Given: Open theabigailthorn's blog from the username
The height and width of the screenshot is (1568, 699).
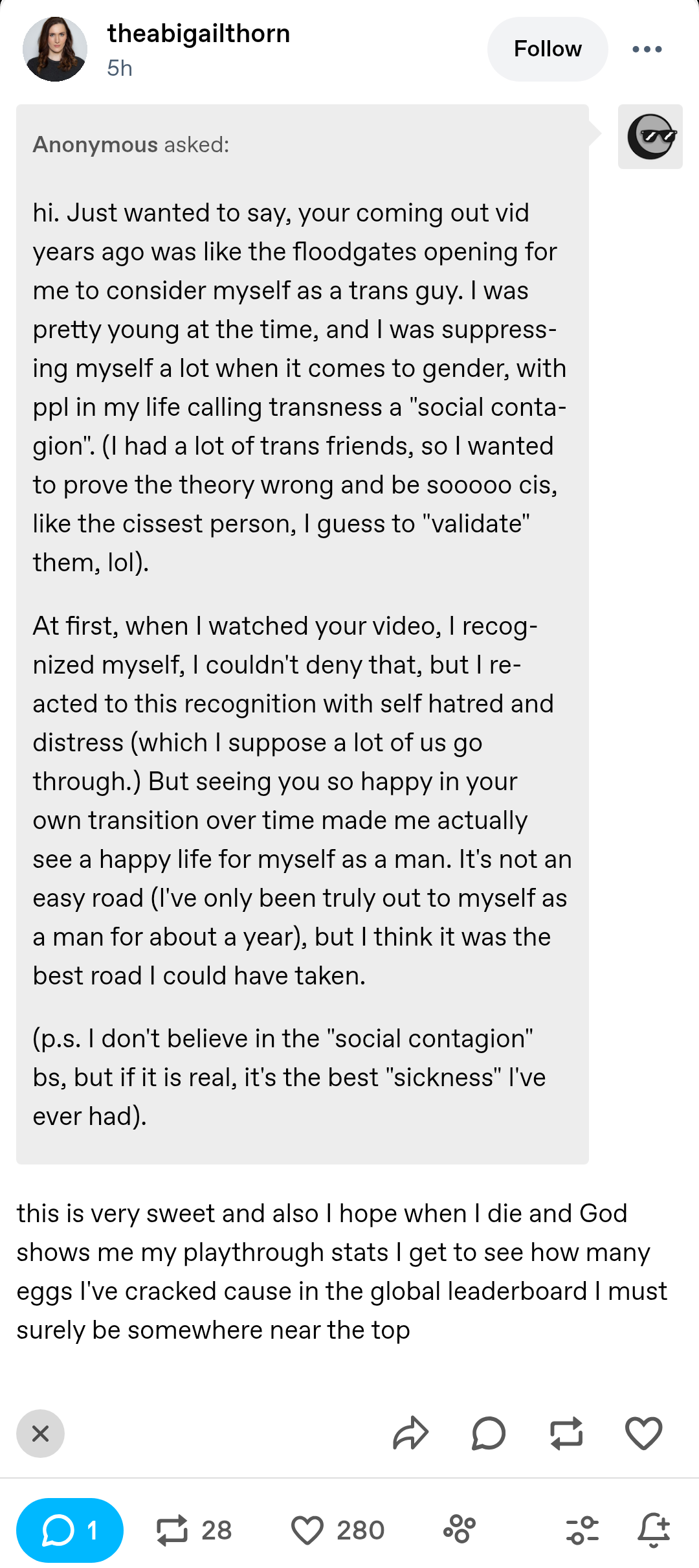Looking at the screenshot, I should point(199,34).
